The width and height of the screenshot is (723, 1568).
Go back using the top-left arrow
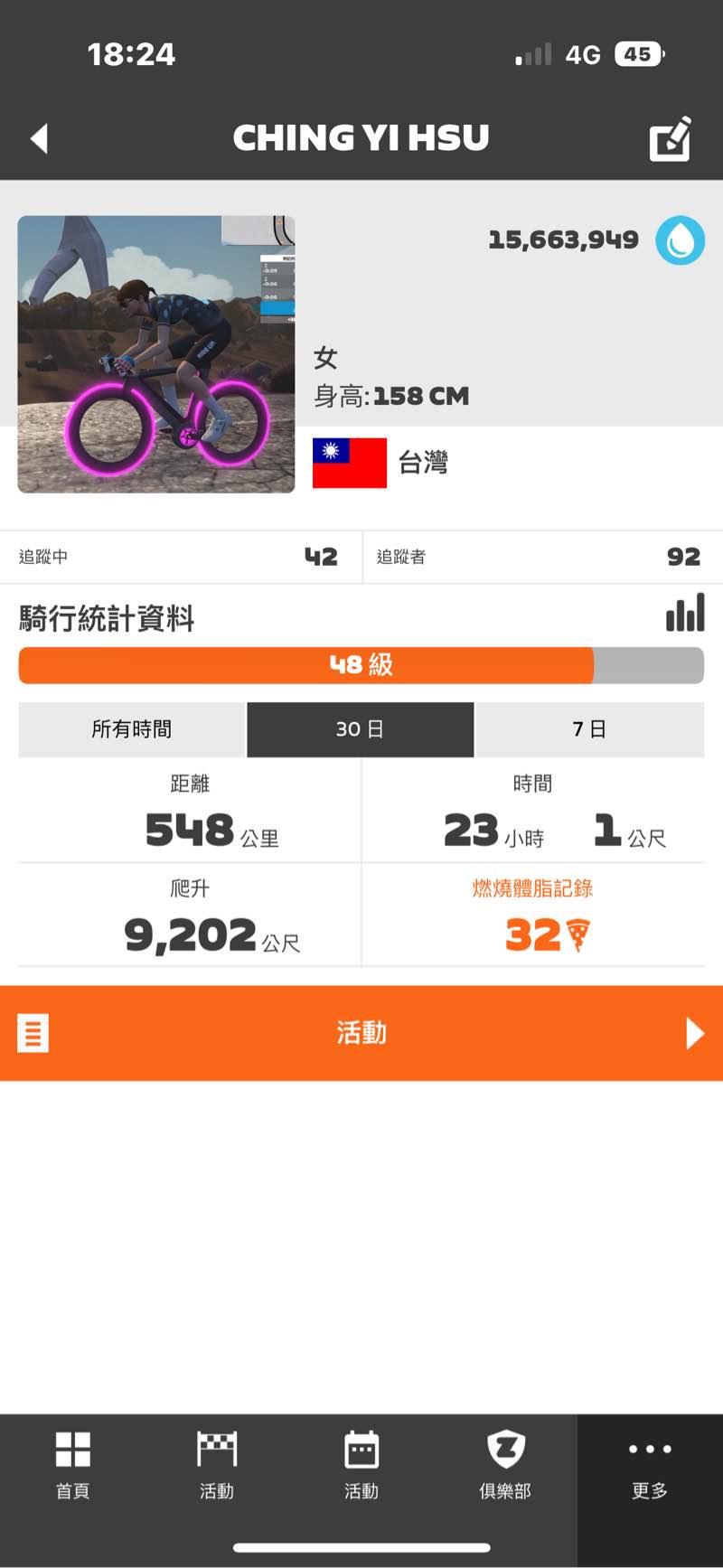tap(39, 138)
